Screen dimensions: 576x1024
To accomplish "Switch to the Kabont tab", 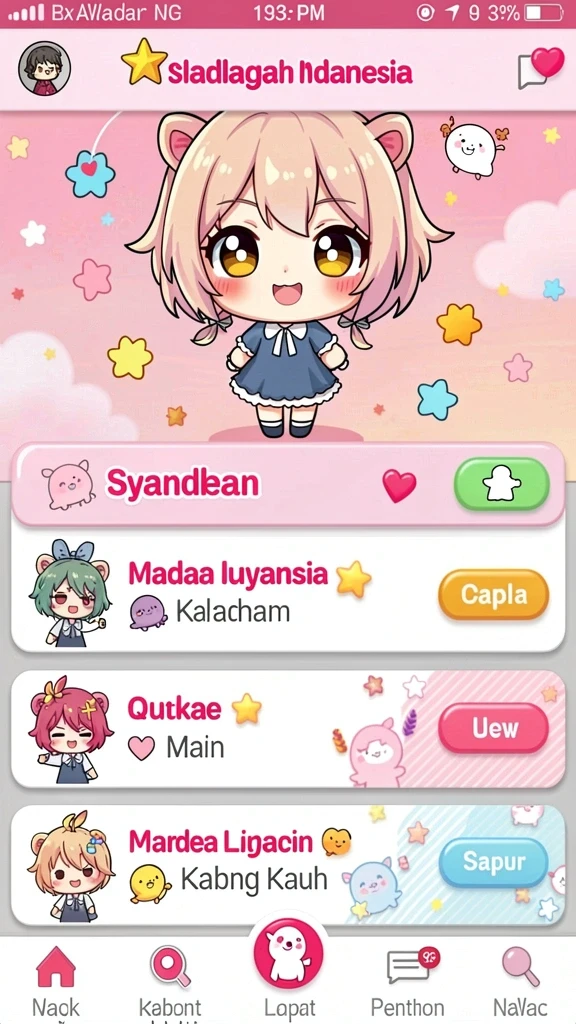I will (x=170, y=982).
